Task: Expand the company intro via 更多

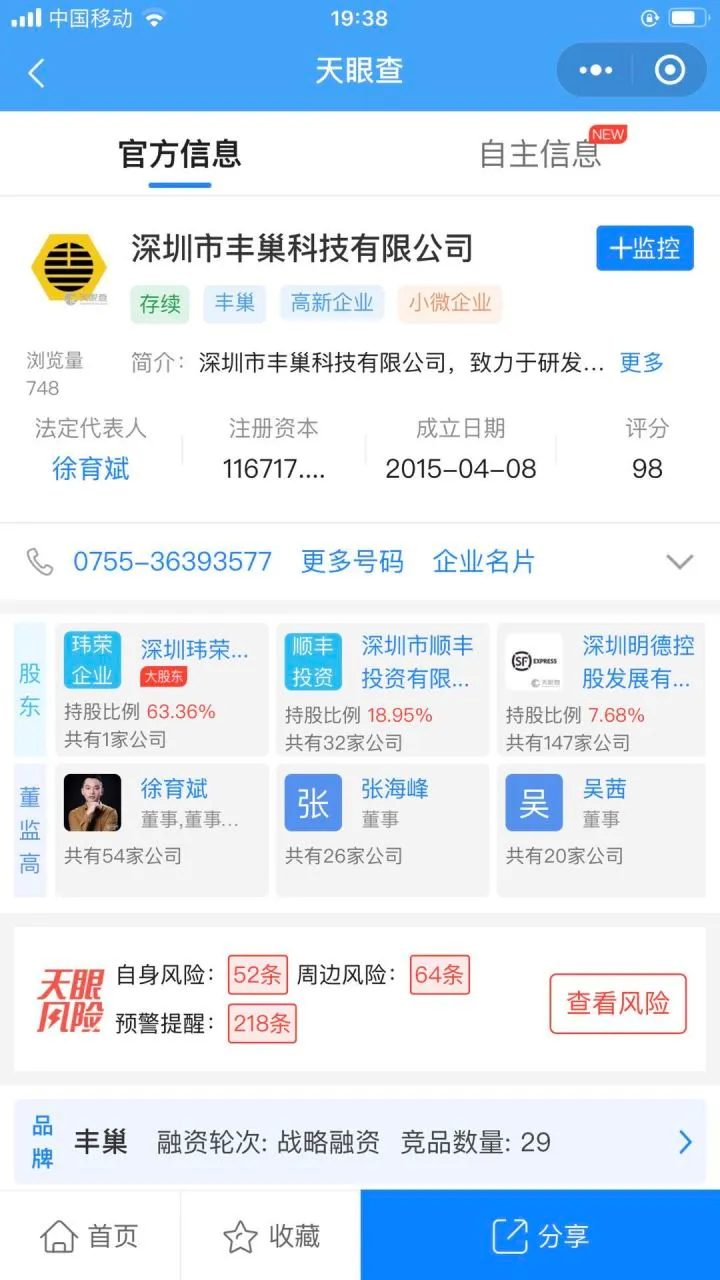Action: pos(641,363)
